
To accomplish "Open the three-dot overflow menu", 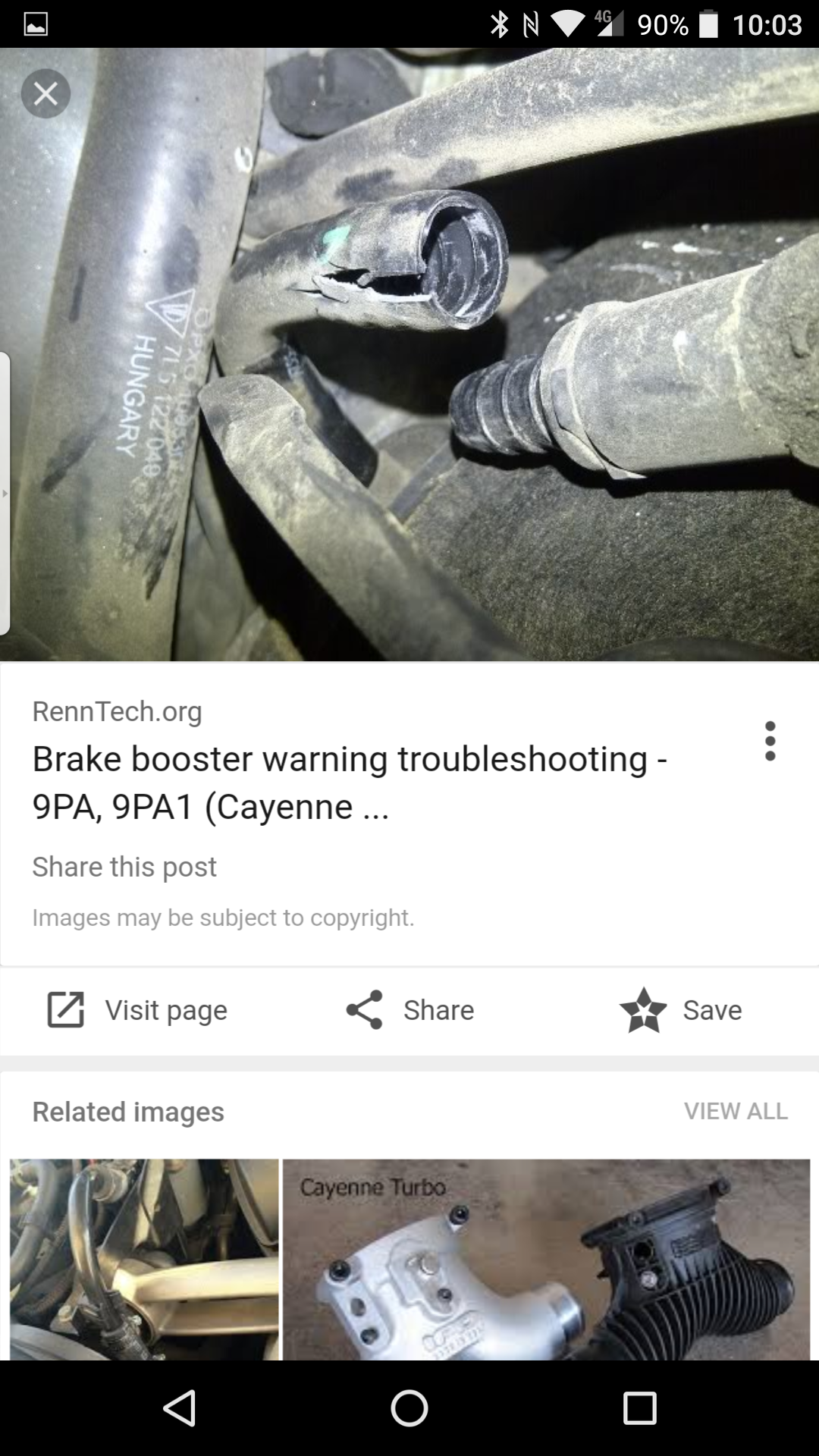I will pos(770,741).
